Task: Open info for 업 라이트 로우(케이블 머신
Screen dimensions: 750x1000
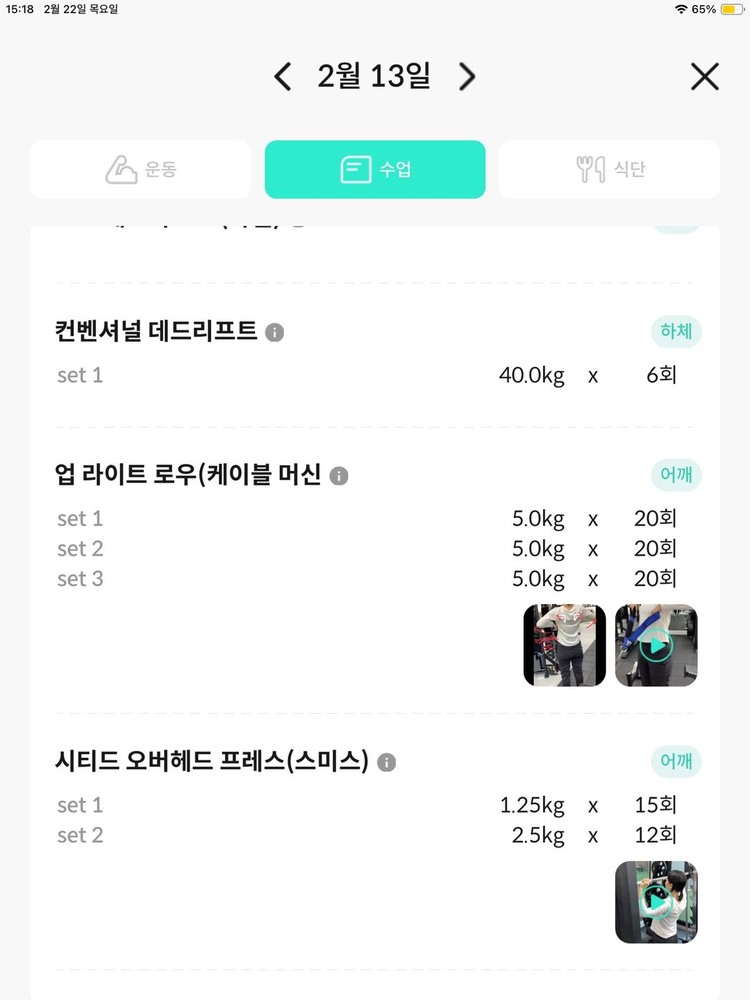Action: coord(339,476)
